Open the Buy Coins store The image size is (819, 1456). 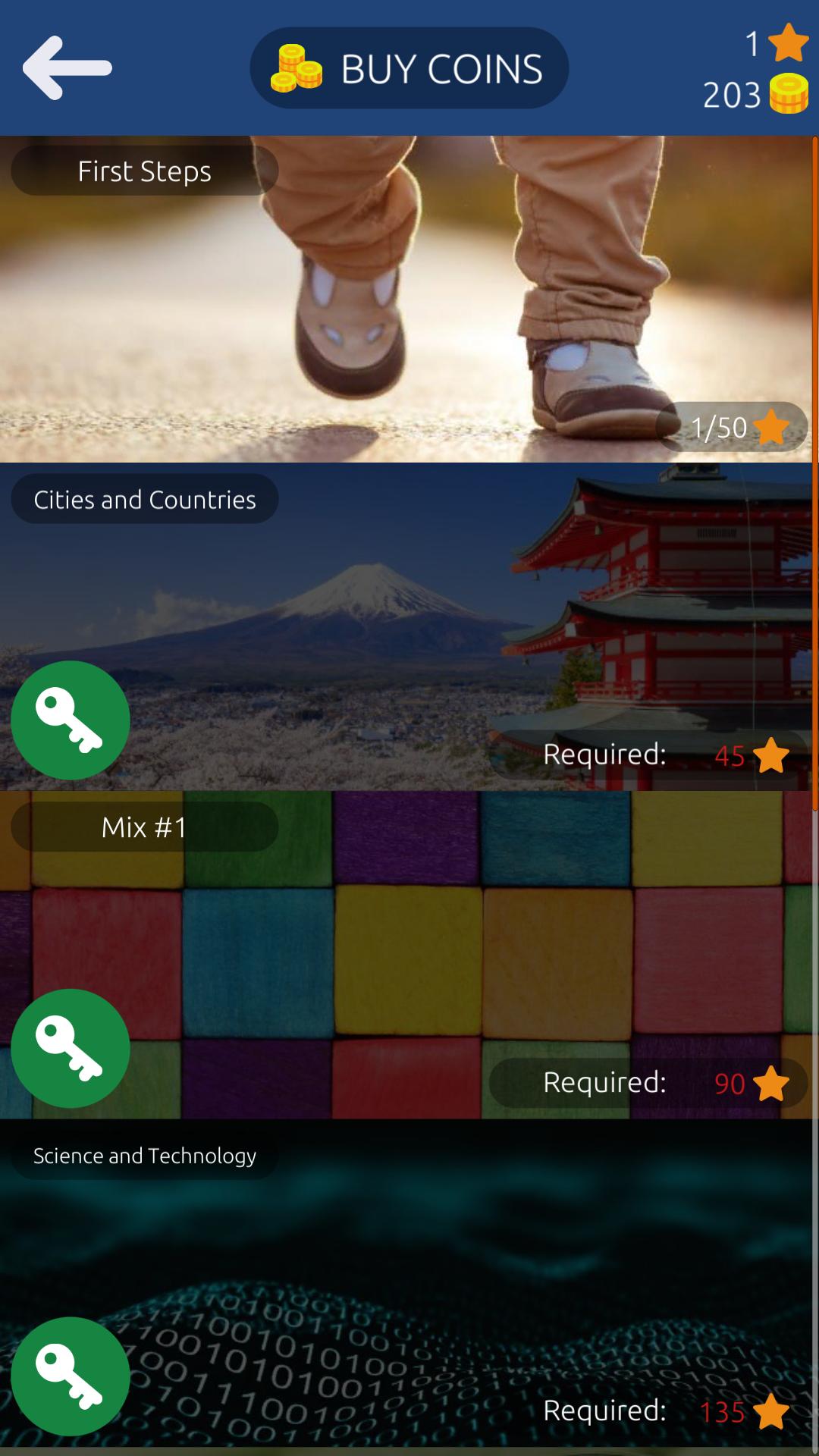pyautogui.click(x=409, y=68)
